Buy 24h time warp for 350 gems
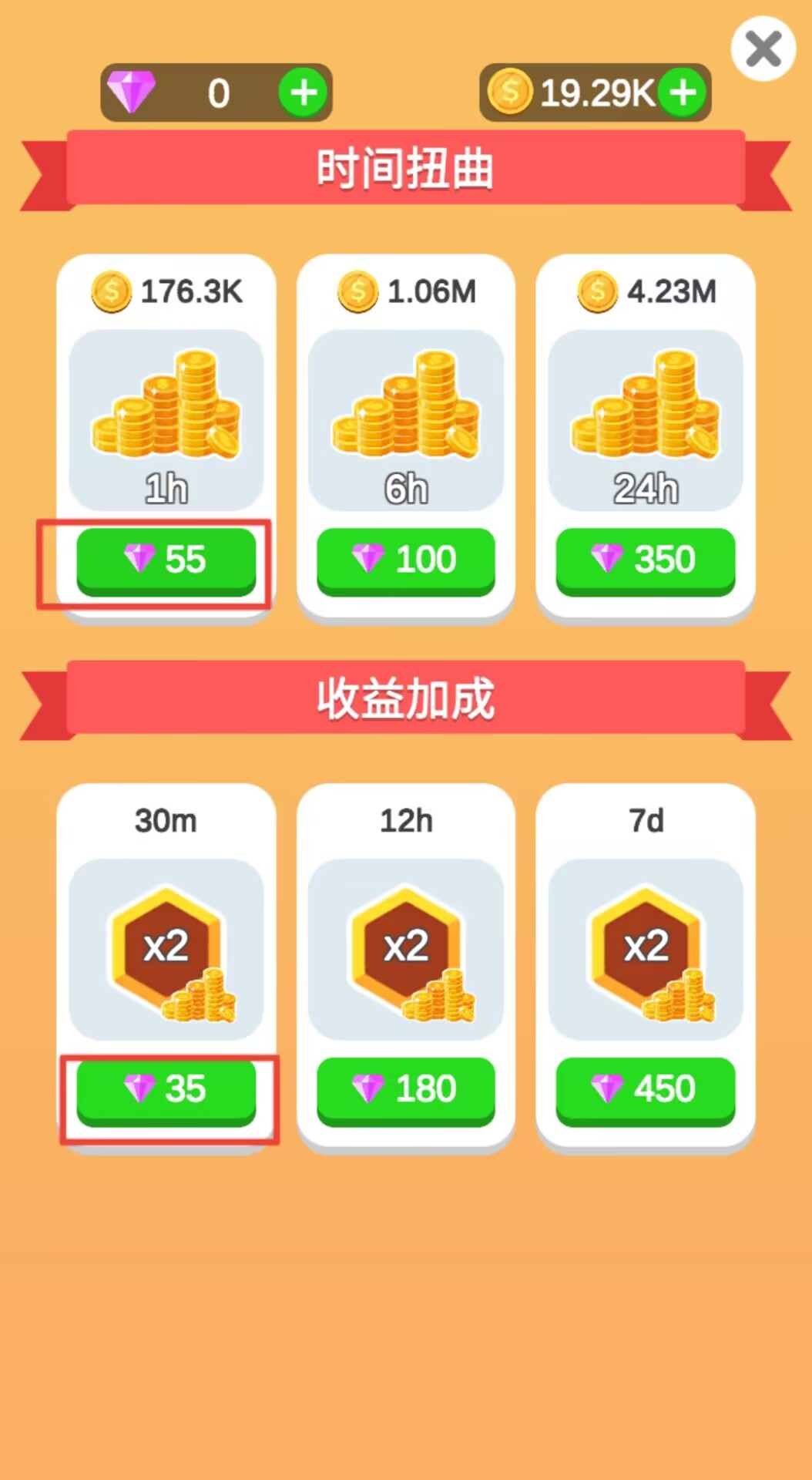This screenshot has width=812, height=1480. tap(646, 560)
